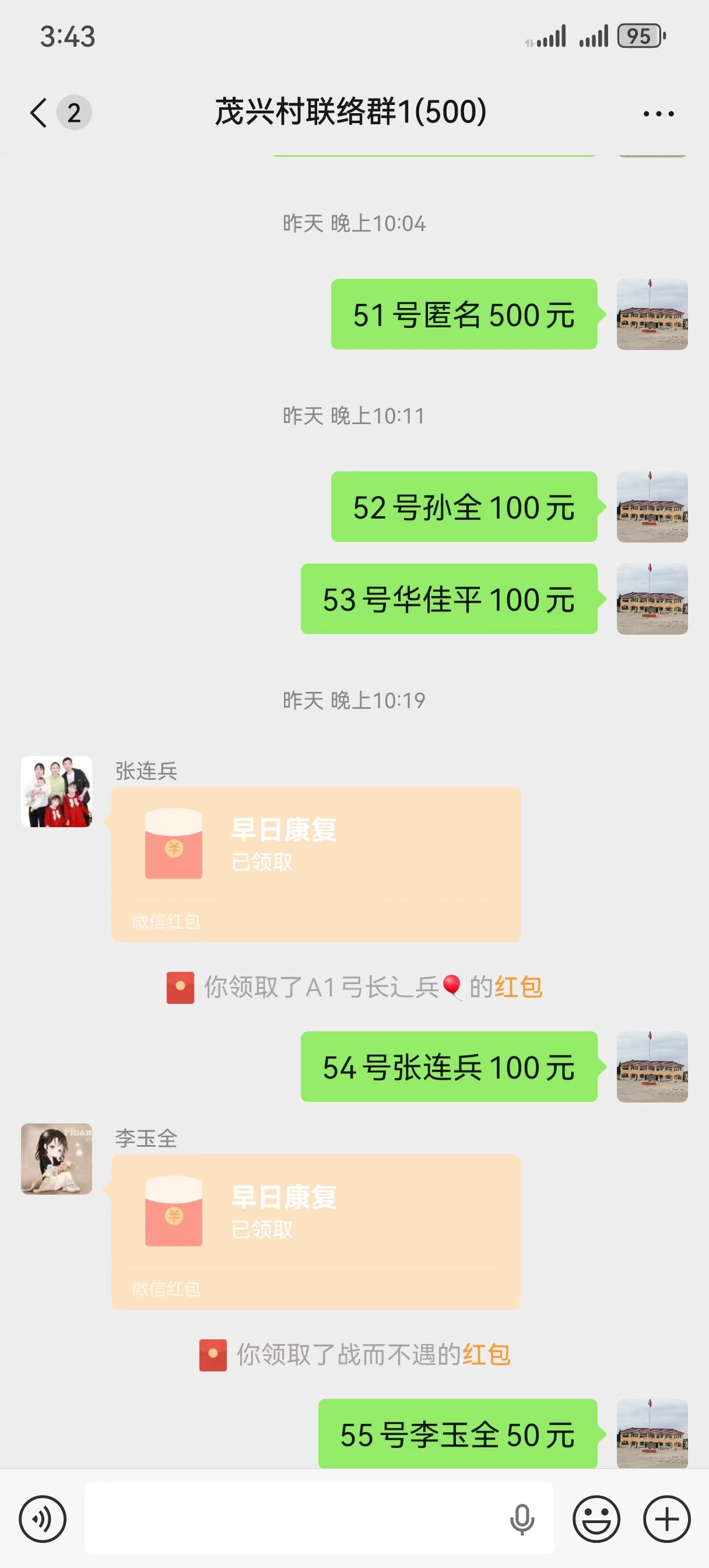Focus the message text field
Viewport: 709px width, 1568px height.
(x=292, y=1518)
